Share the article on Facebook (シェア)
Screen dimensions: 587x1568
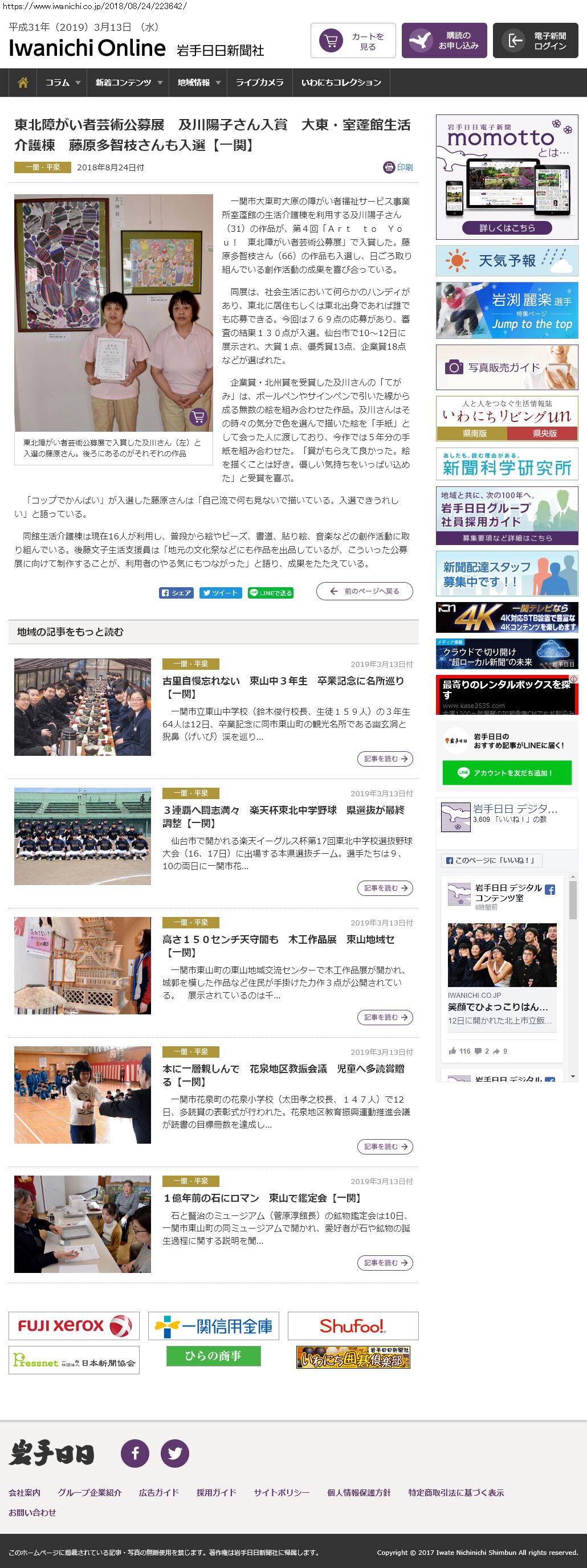click(x=176, y=593)
